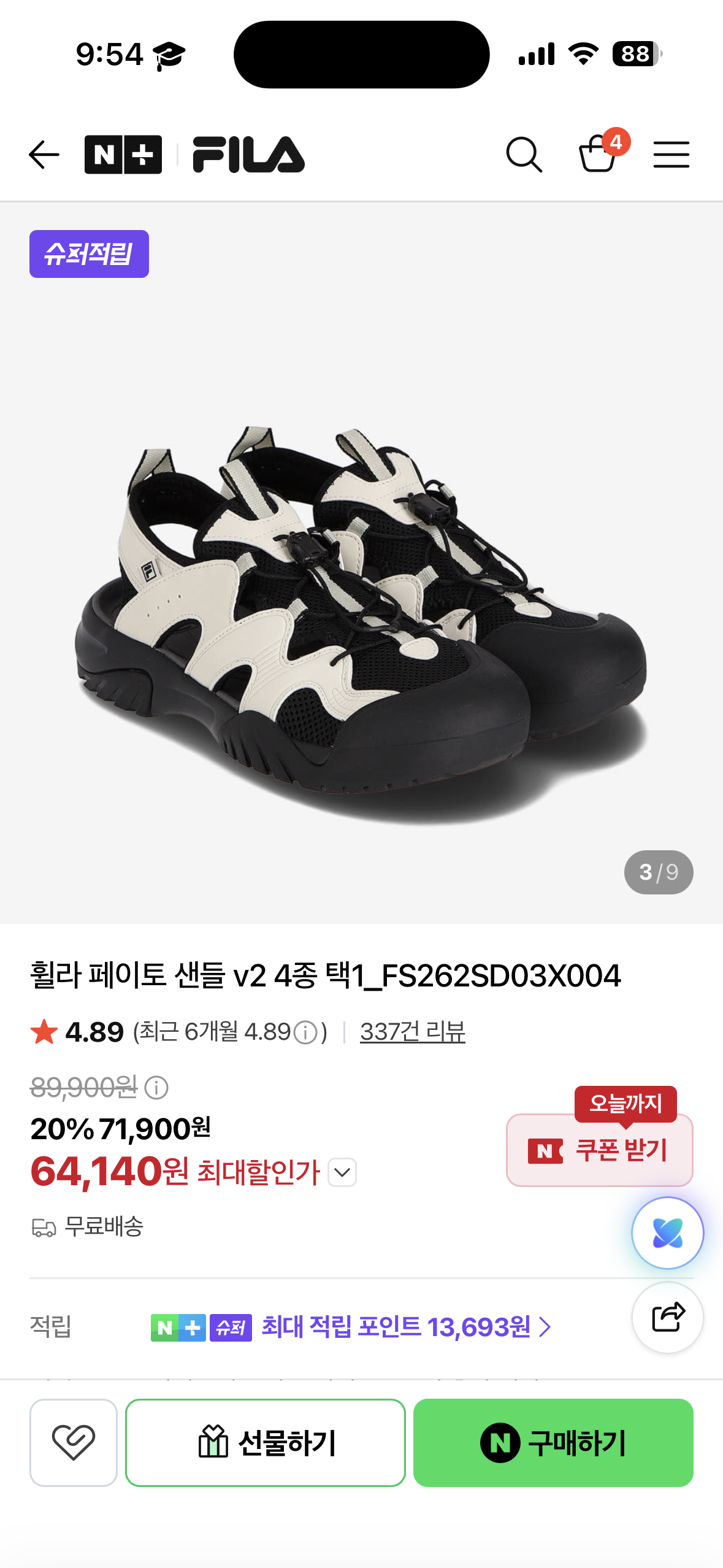Buy now with 구매하기
723x1568 pixels.
(x=553, y=1442)
